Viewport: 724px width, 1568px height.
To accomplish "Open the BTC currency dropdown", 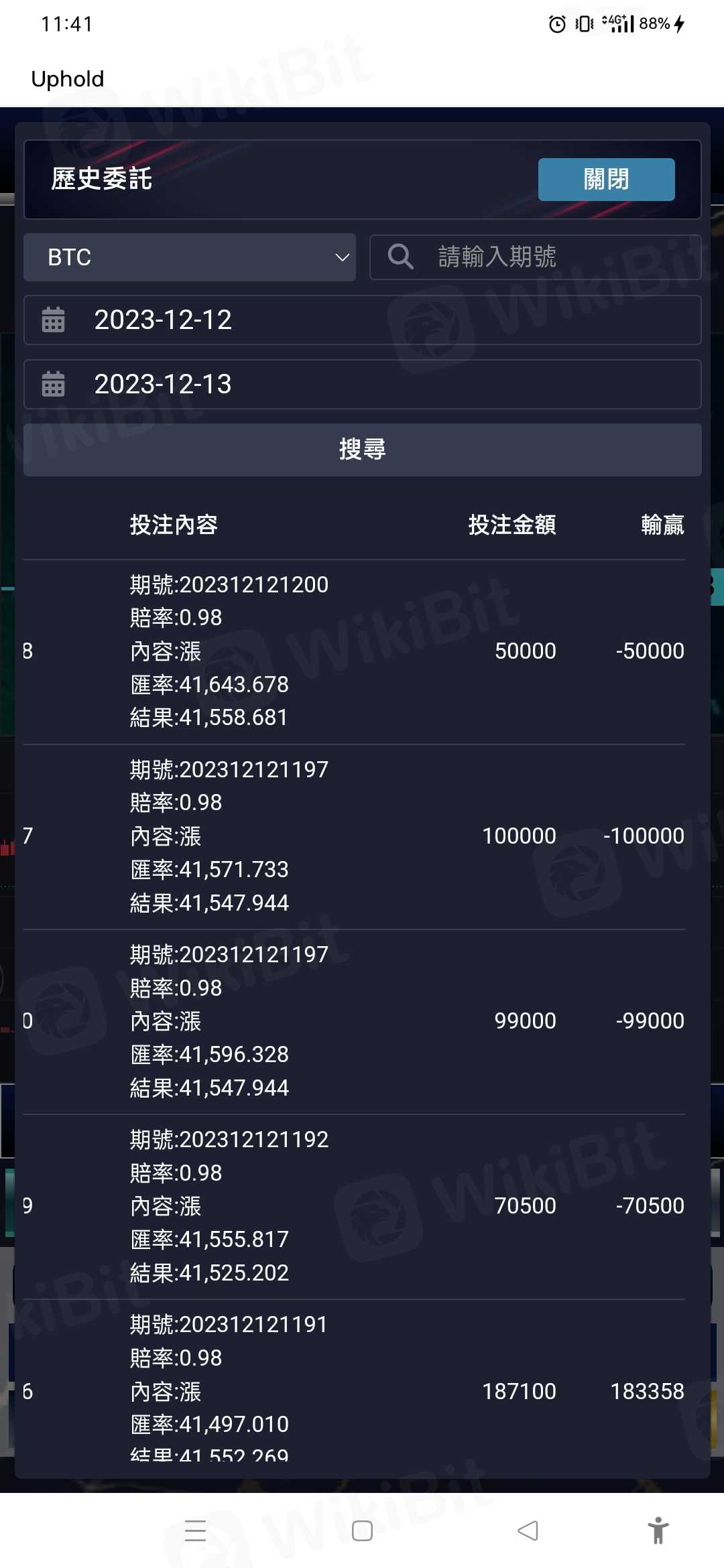I will [x=190, y=257].
